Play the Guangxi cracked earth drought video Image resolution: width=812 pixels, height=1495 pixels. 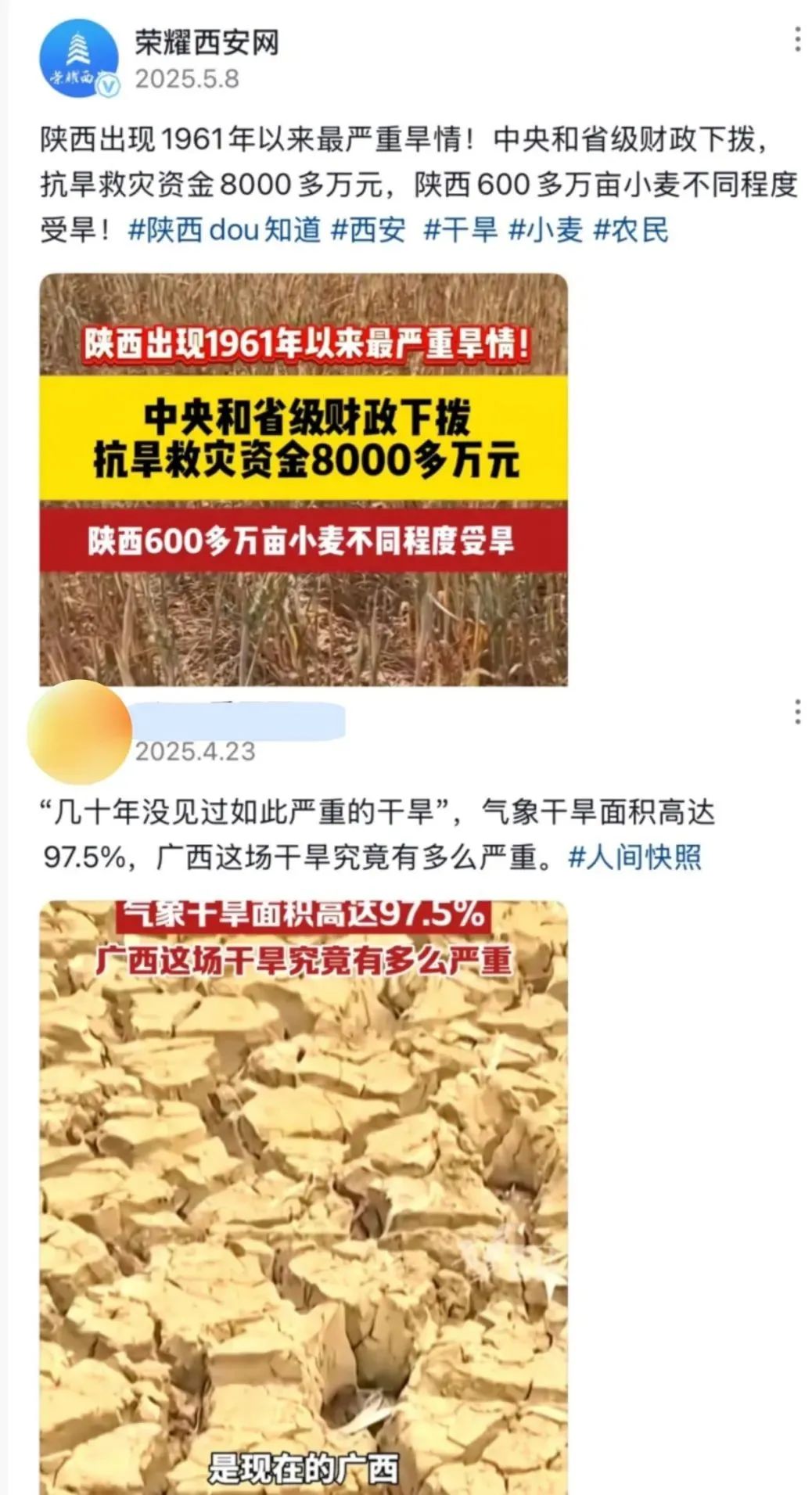[x=304, y=1197]
